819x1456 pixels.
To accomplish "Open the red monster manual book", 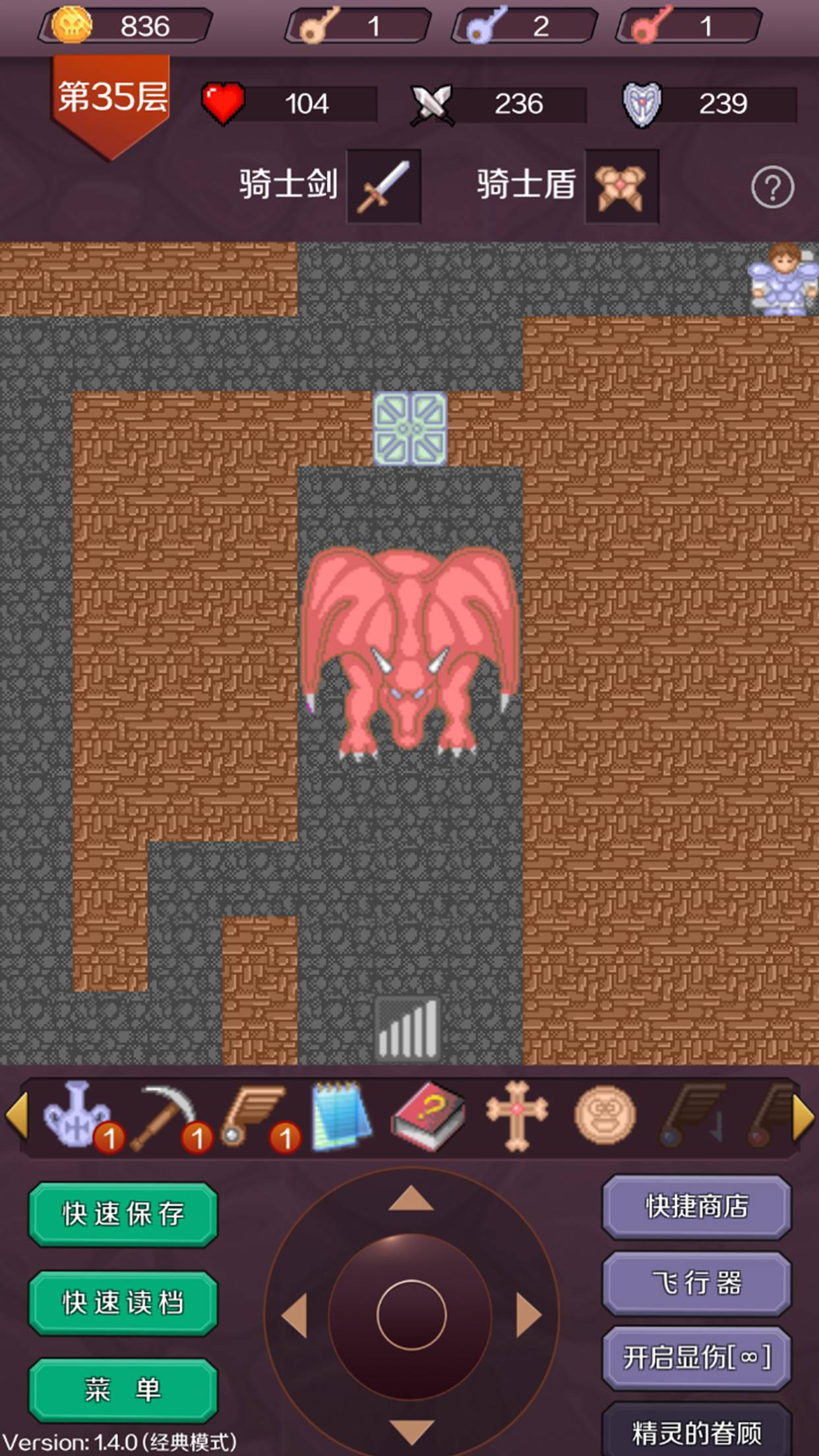I will [x=429, y=1116].
